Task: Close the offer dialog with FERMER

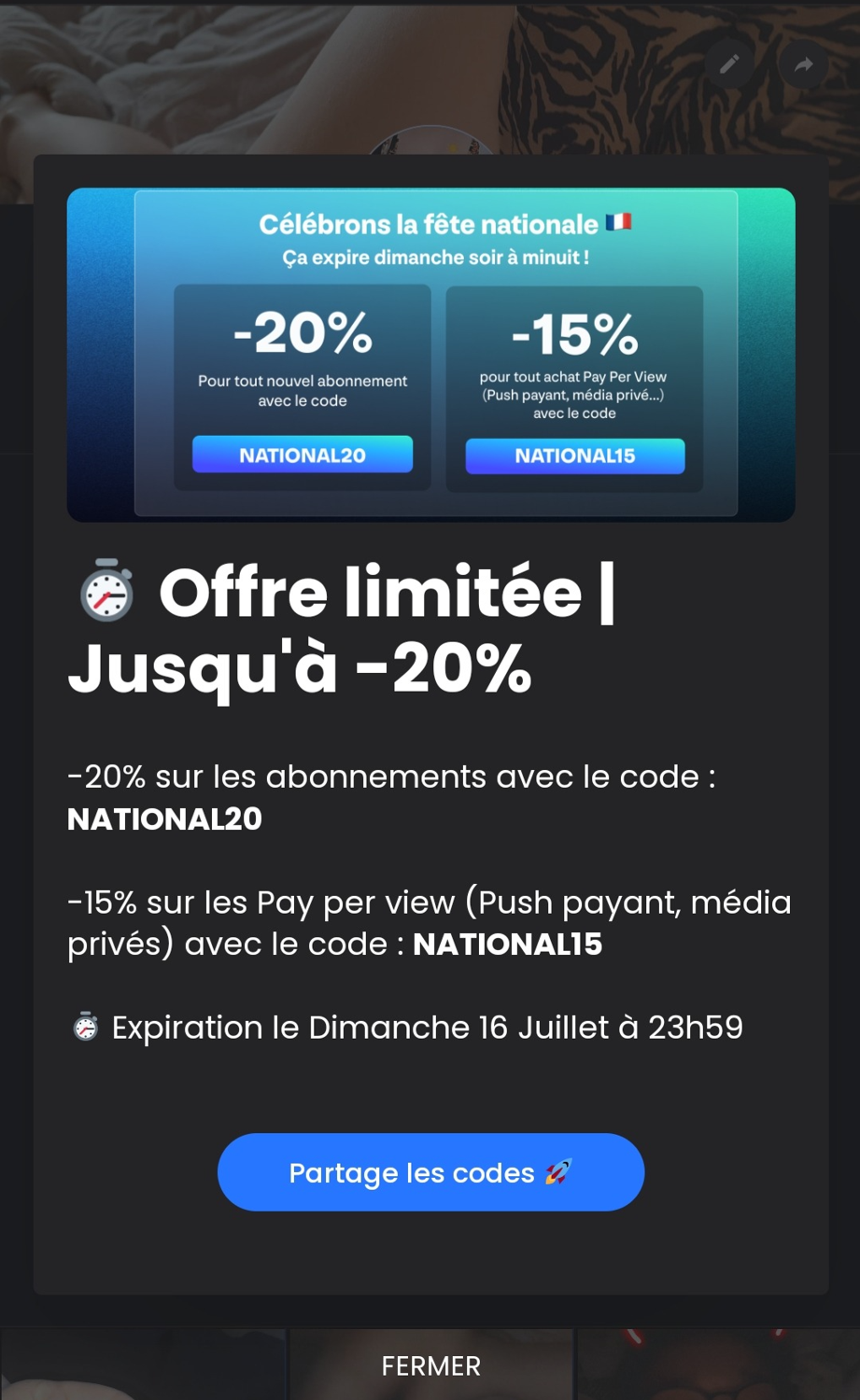Action: [x=430, y=1365]
